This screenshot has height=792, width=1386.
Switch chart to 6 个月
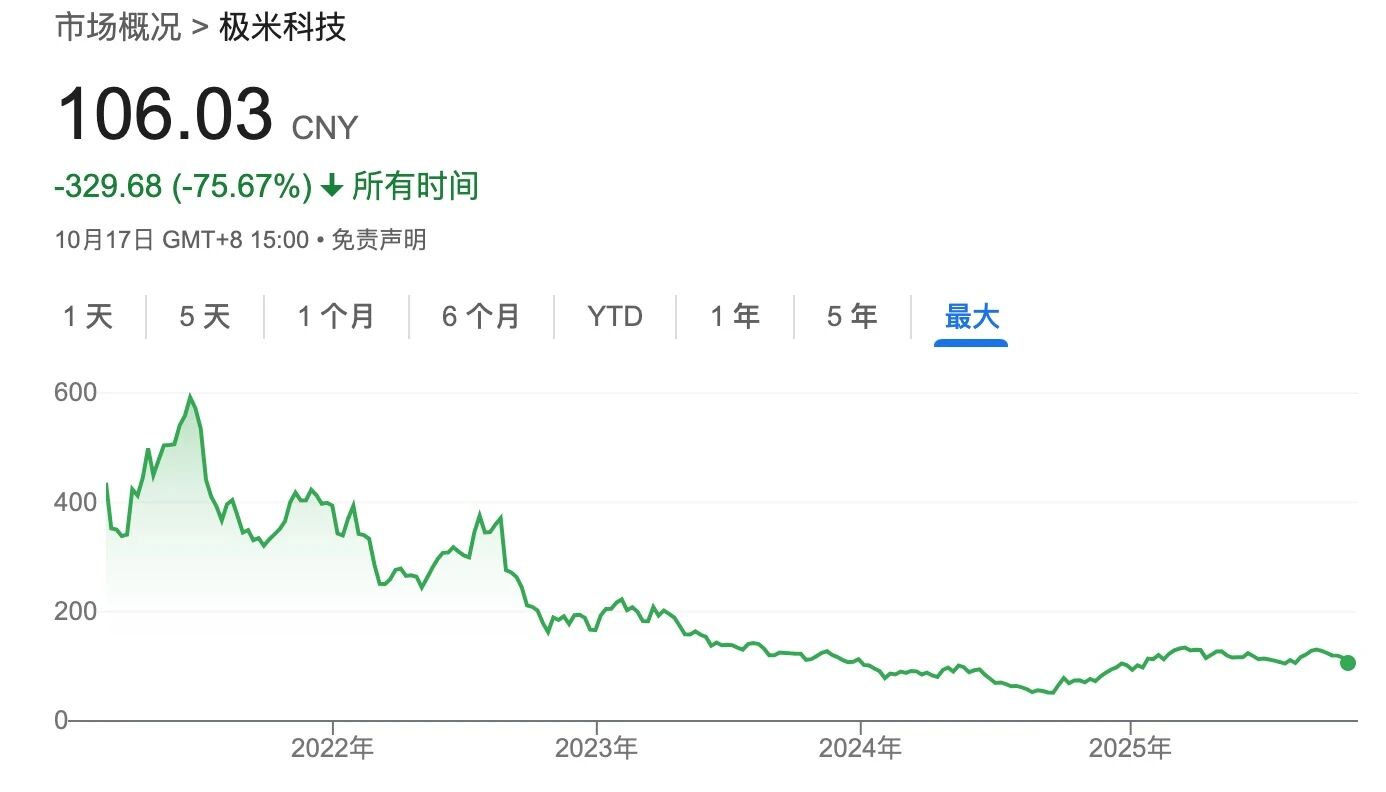481,317
